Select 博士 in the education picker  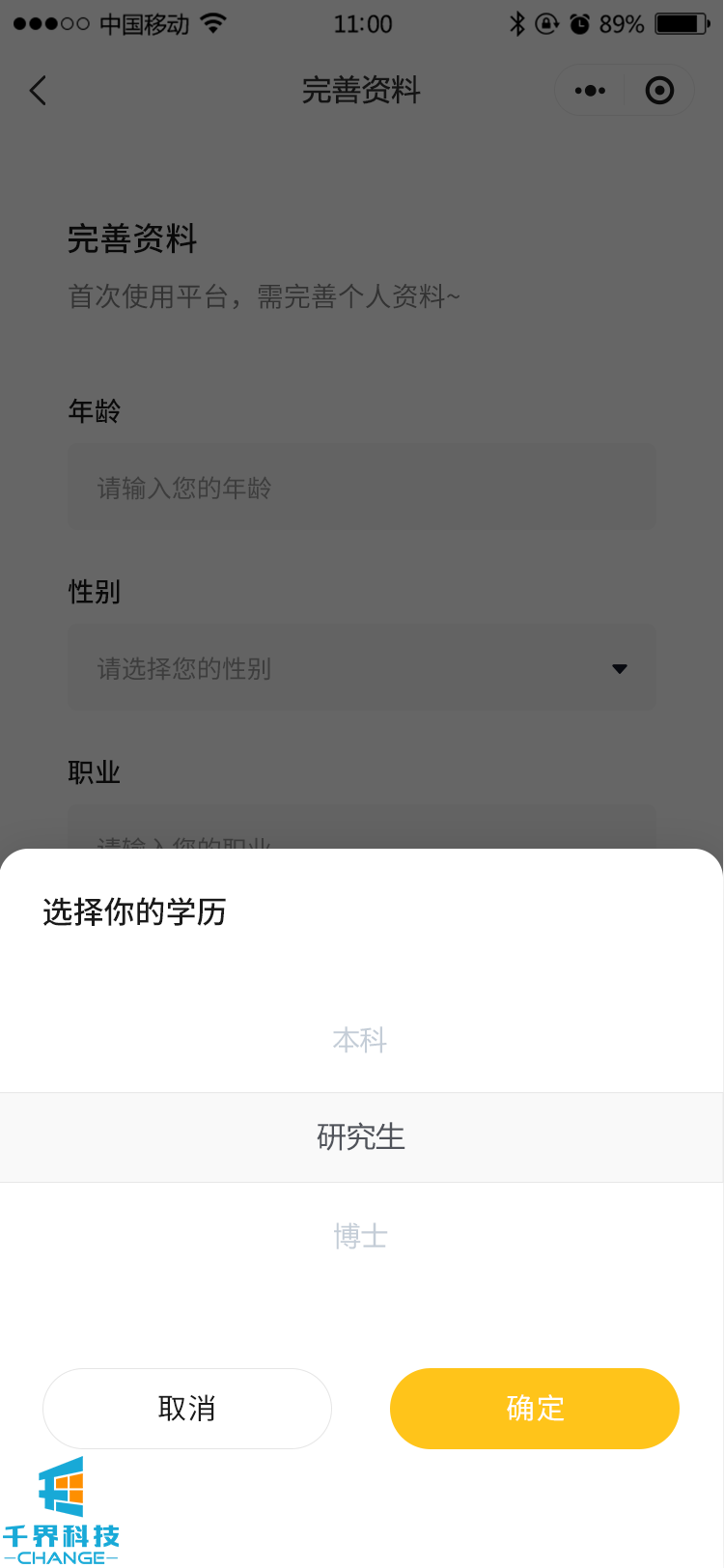(x=360, y=1236)
